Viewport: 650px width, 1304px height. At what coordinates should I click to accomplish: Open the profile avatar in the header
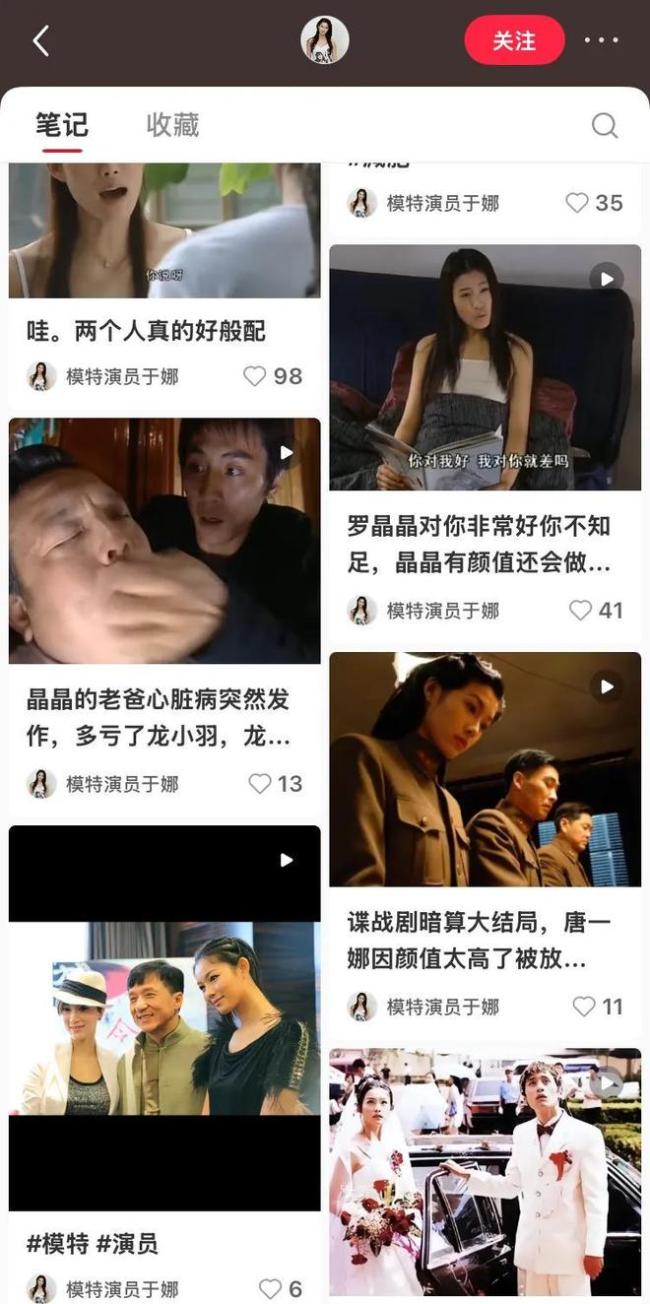click(325, 41)
